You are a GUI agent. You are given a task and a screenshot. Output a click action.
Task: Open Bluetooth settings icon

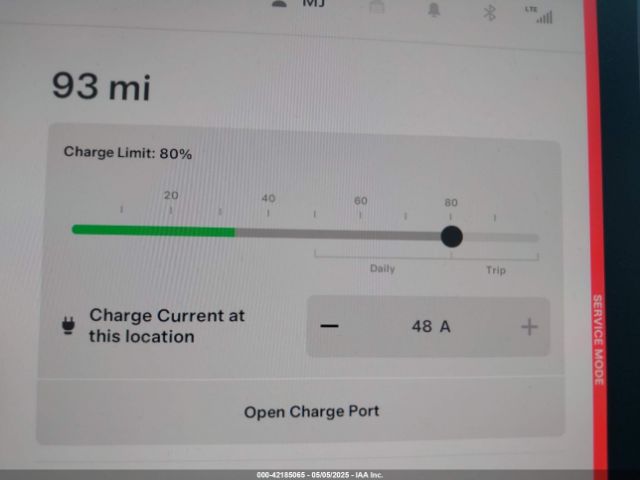489,11
